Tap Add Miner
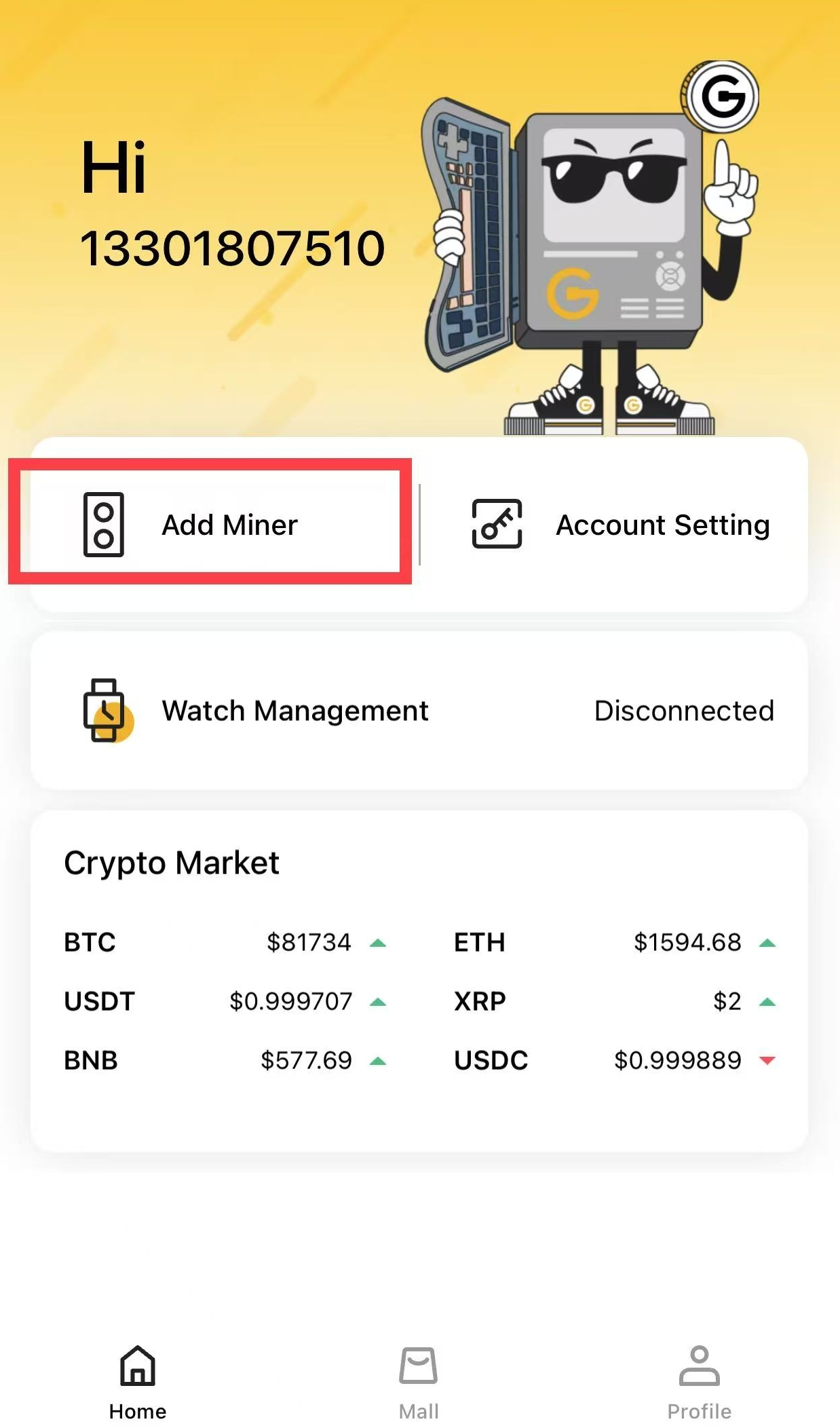The width and height of the screenshot is (840, 1426). click(210, 524)
